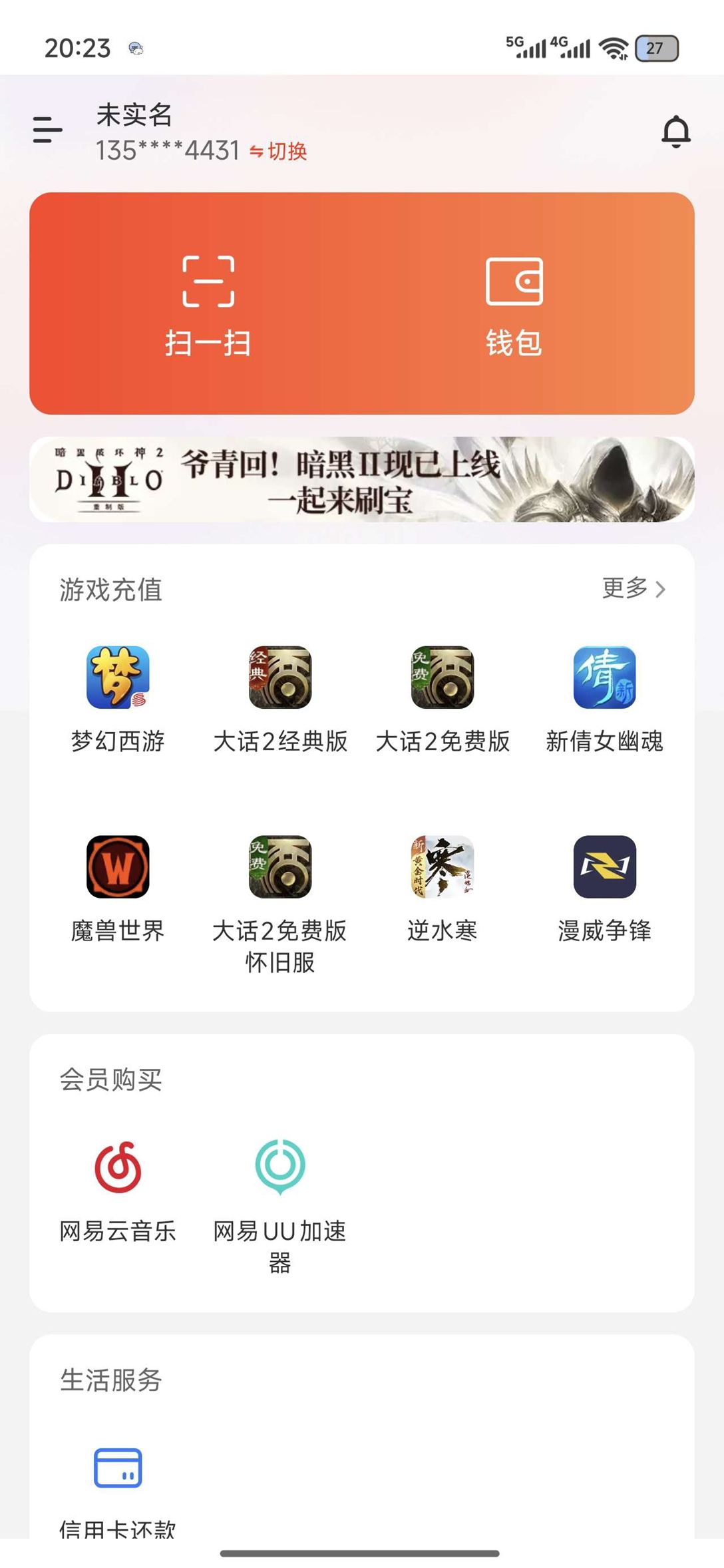Open the notifications bell

(x=675, y=132)
